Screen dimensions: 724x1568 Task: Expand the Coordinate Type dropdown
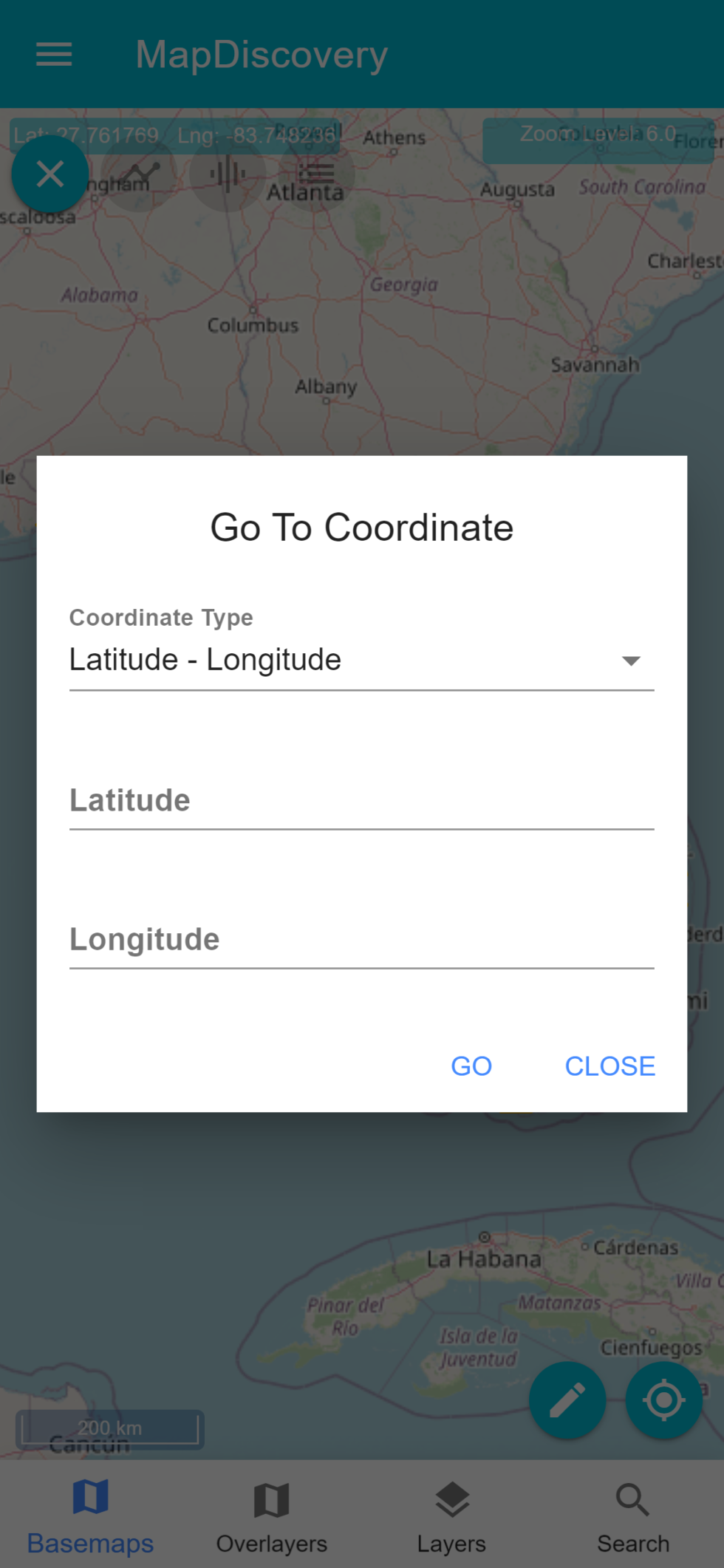(361, 659)
